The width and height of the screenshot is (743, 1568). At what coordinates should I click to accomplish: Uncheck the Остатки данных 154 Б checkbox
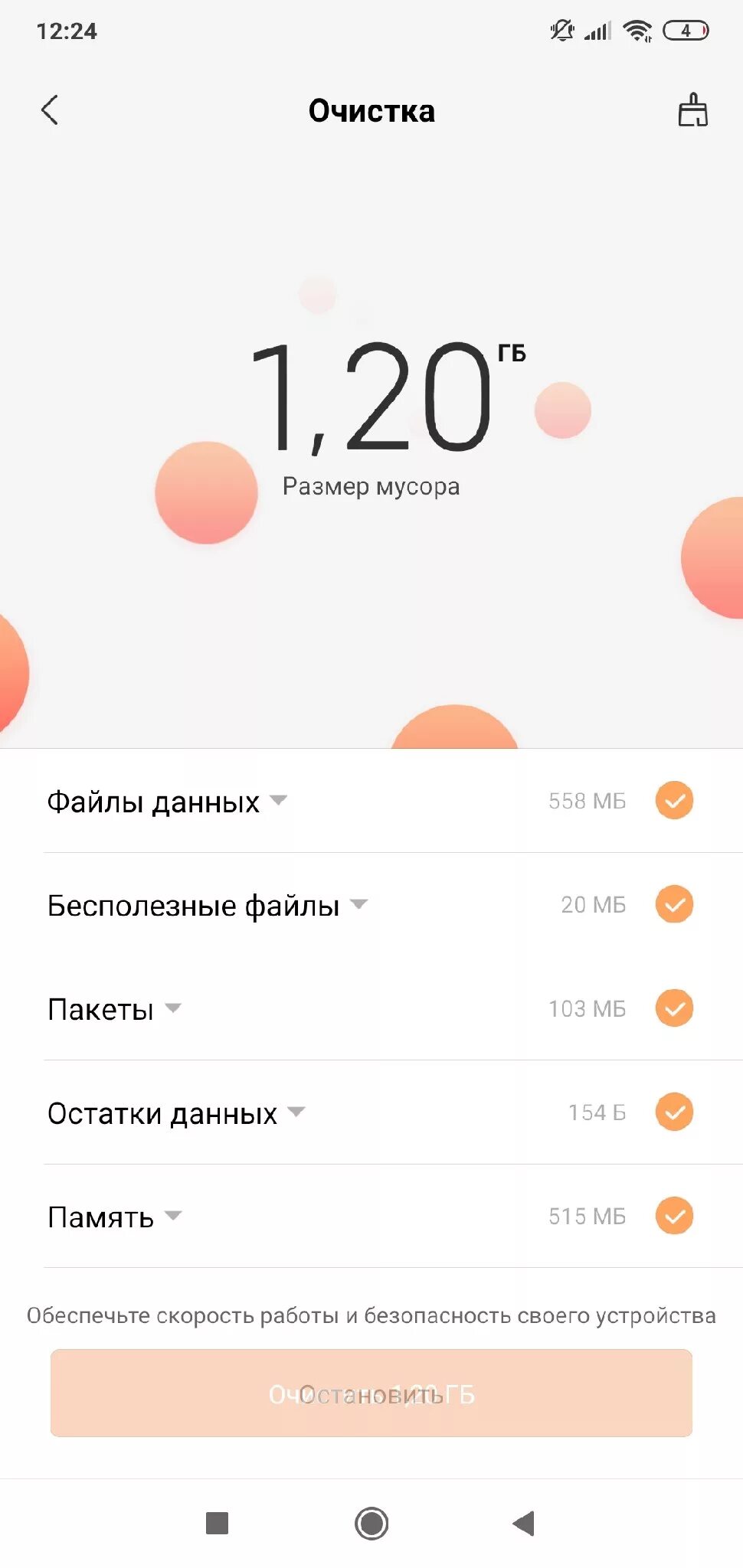[x=674, y=1112]
